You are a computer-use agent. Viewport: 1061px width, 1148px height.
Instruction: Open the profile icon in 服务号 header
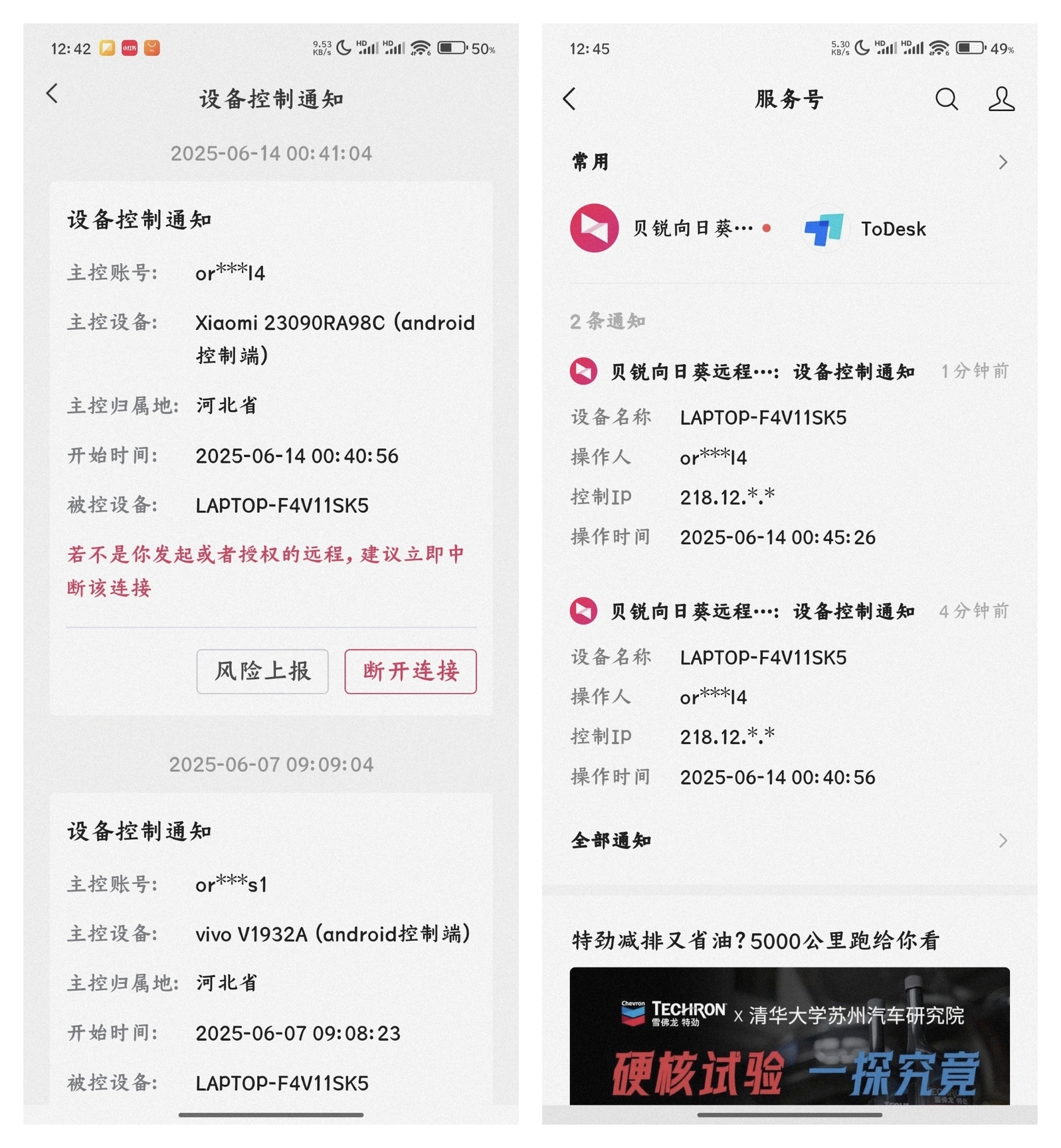[1001, 99]
